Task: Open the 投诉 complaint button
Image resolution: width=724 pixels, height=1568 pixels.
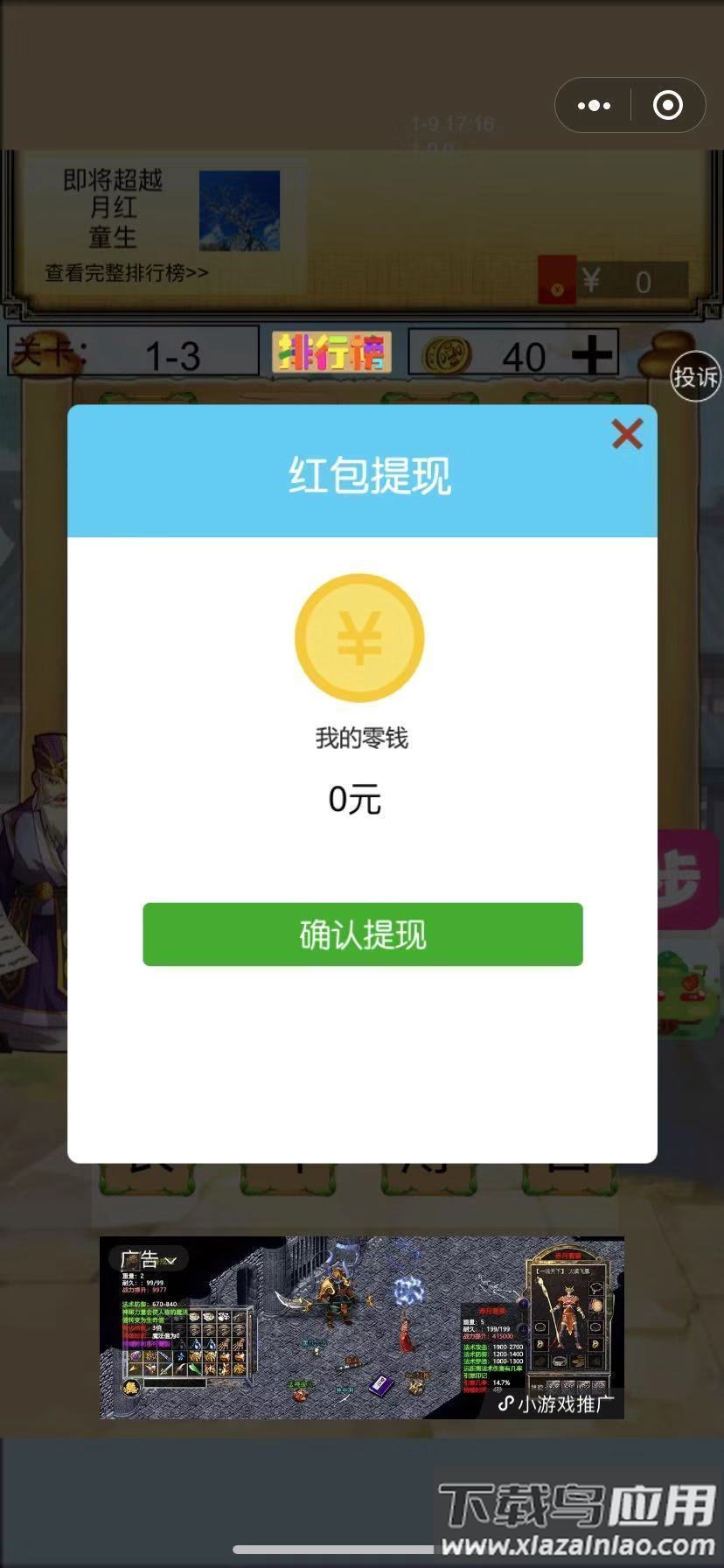Action: point(696,377)
